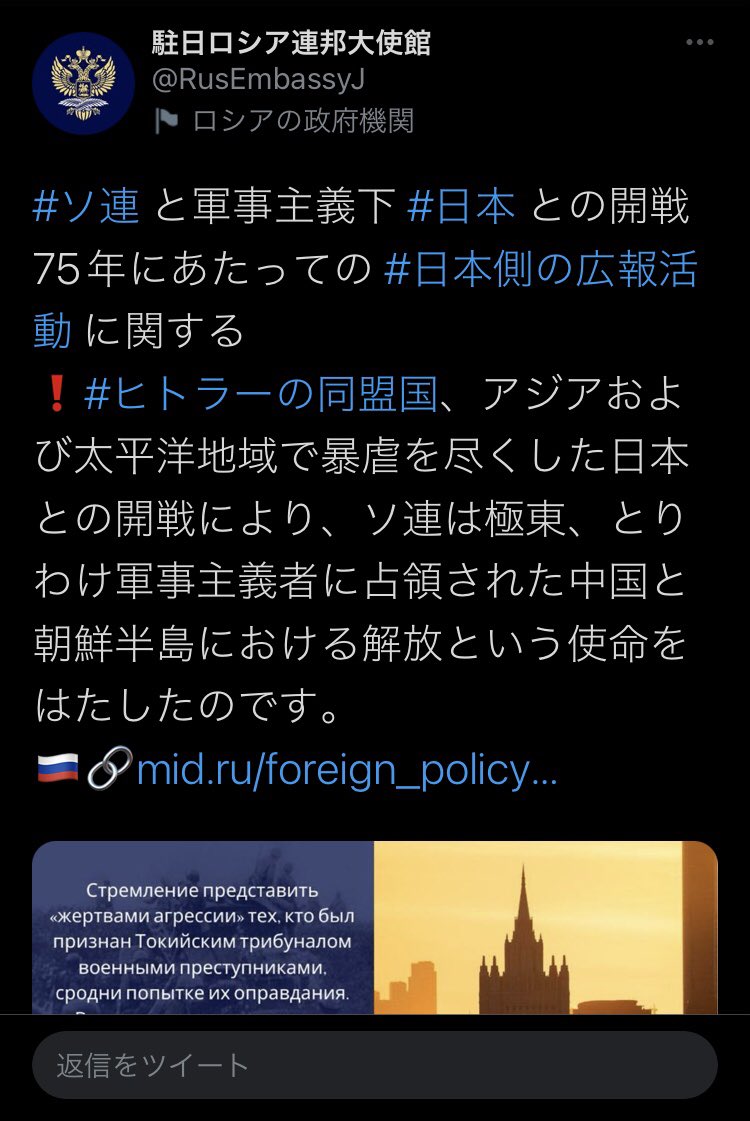The width and height of the screenshot is (750, 1121).
Task: Open the mid.ru/foreign_policy link
Action: tap(346, 770)
